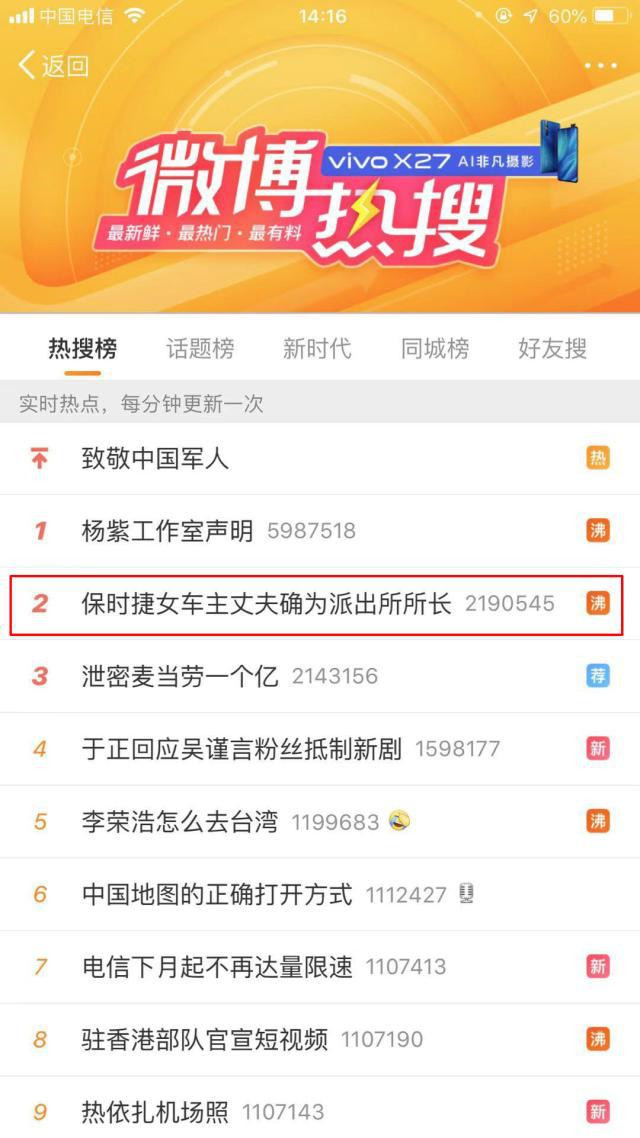The width and height of the screenshot is (640, 1138).
Task: Switch to the 好友搜 tab
Action: [552, 348]
